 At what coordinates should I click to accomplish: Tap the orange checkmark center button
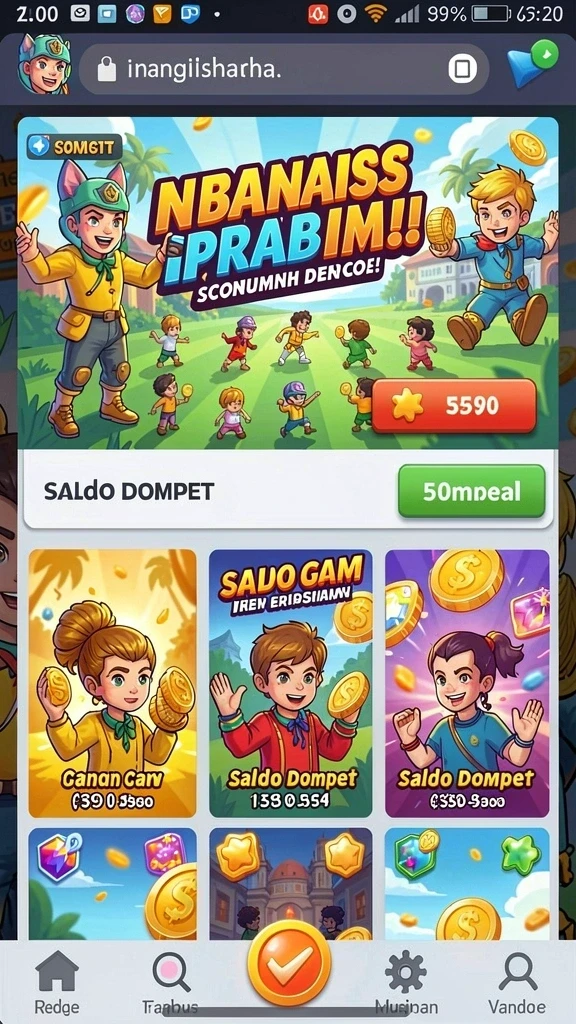coord(288,963)
